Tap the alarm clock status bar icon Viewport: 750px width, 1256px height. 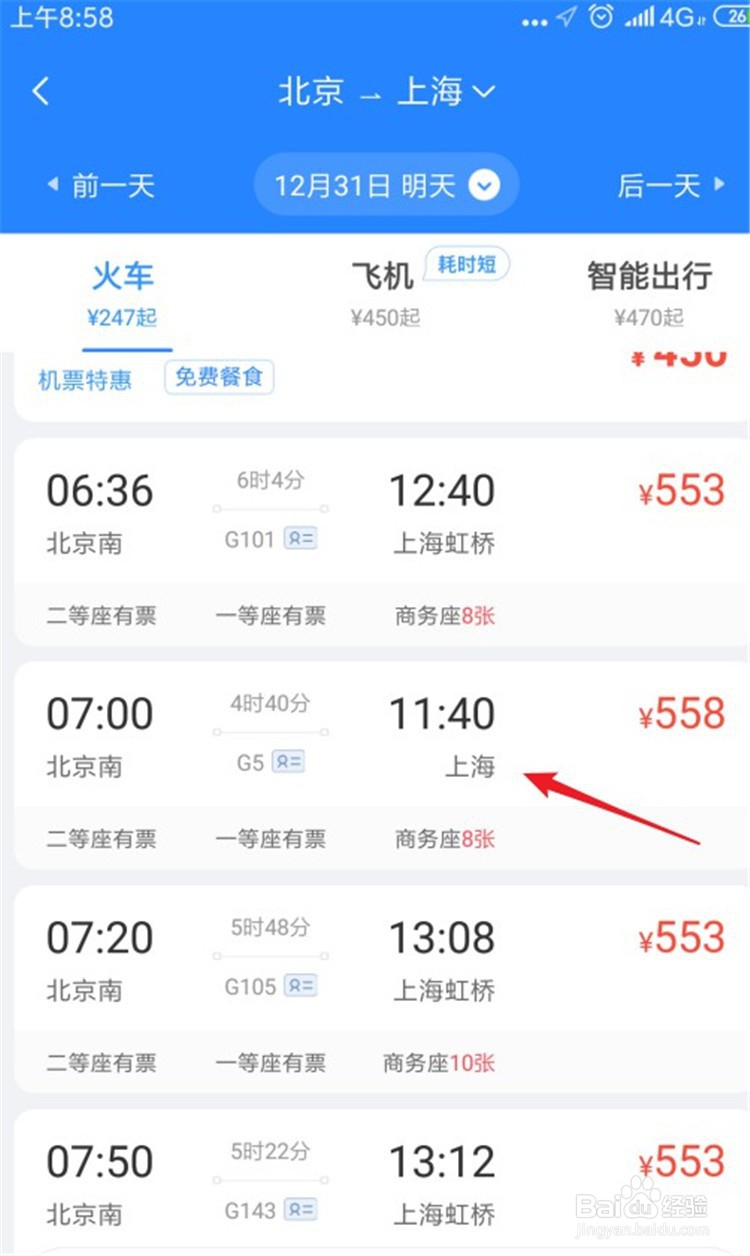(x=599, y=18)
